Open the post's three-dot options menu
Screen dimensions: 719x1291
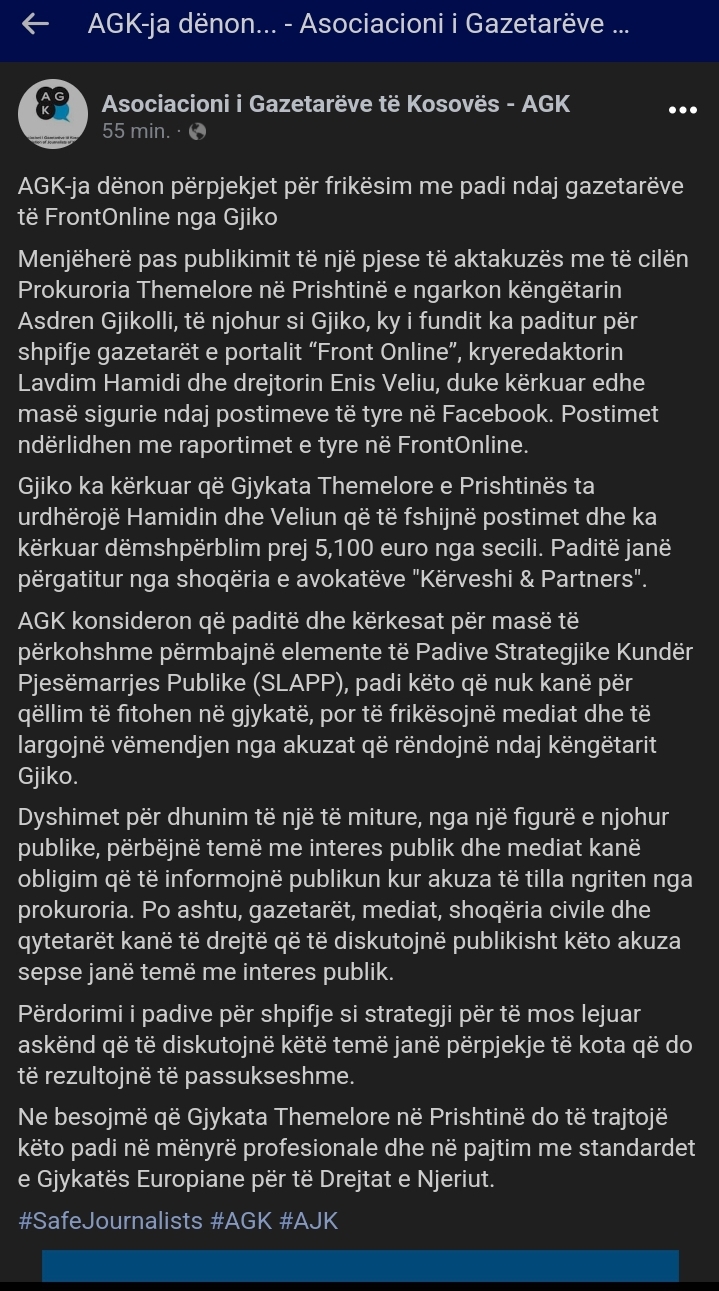pos(682,110)
